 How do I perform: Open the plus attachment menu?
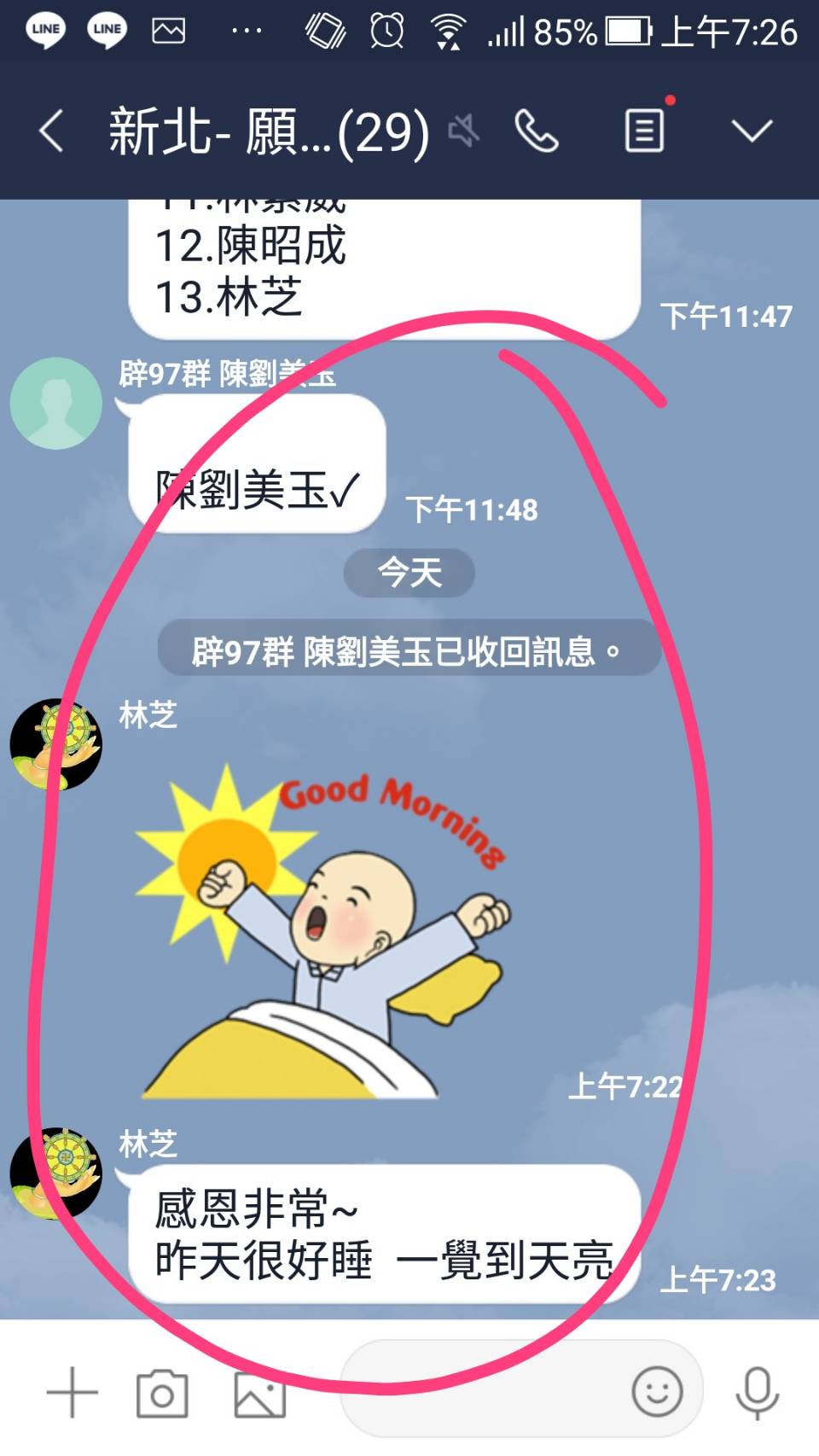point(72,1393)
